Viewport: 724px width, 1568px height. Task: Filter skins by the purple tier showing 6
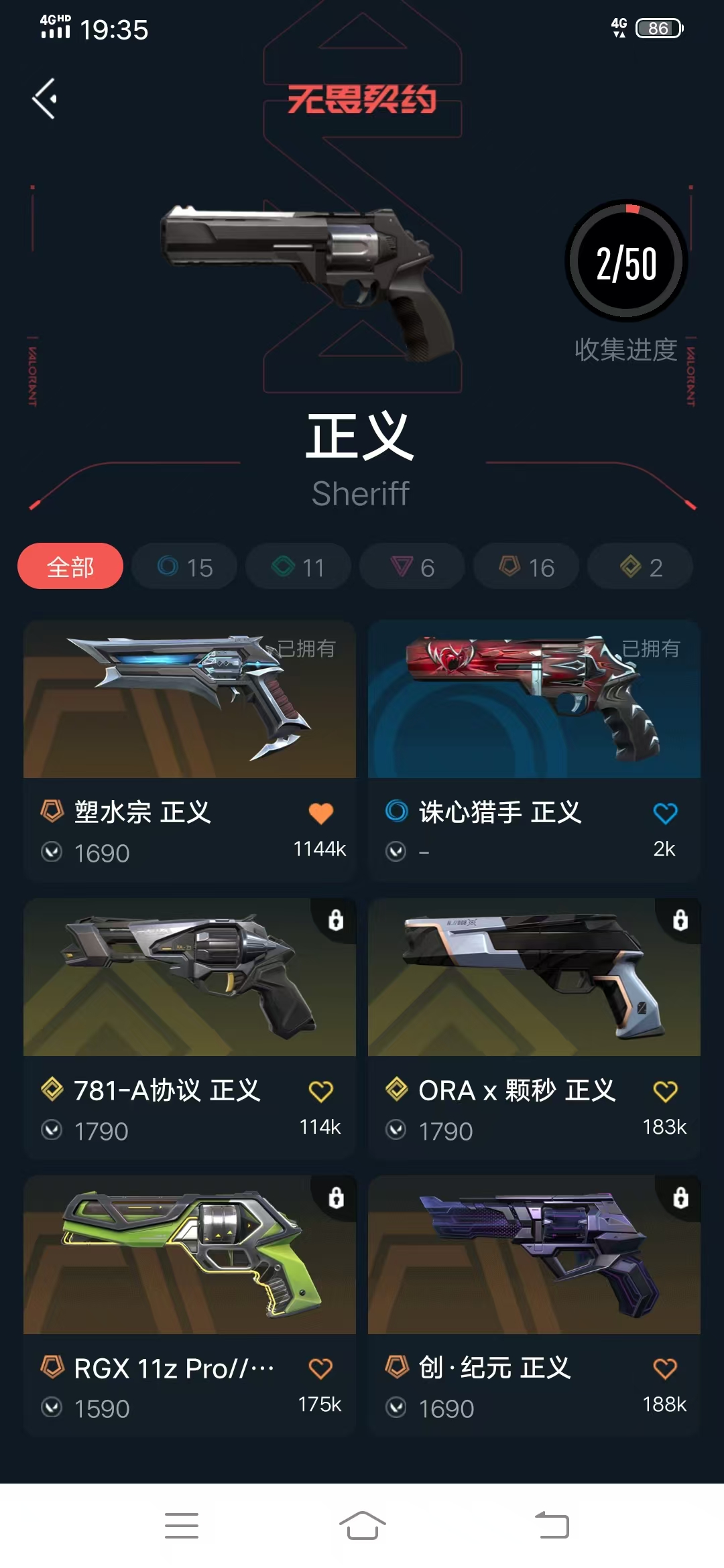coord(412,567)
